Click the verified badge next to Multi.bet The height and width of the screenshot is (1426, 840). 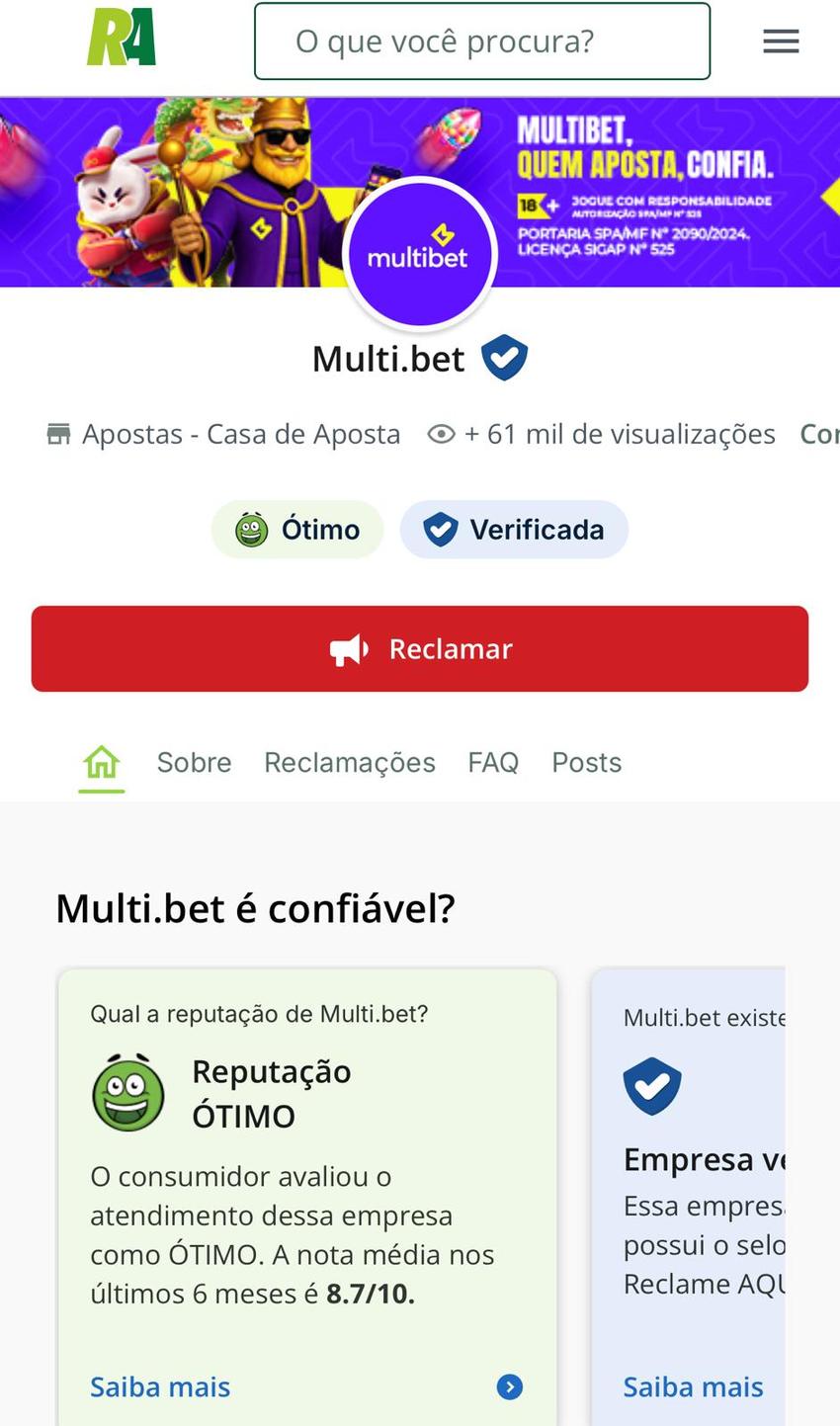tap(505, 358)
